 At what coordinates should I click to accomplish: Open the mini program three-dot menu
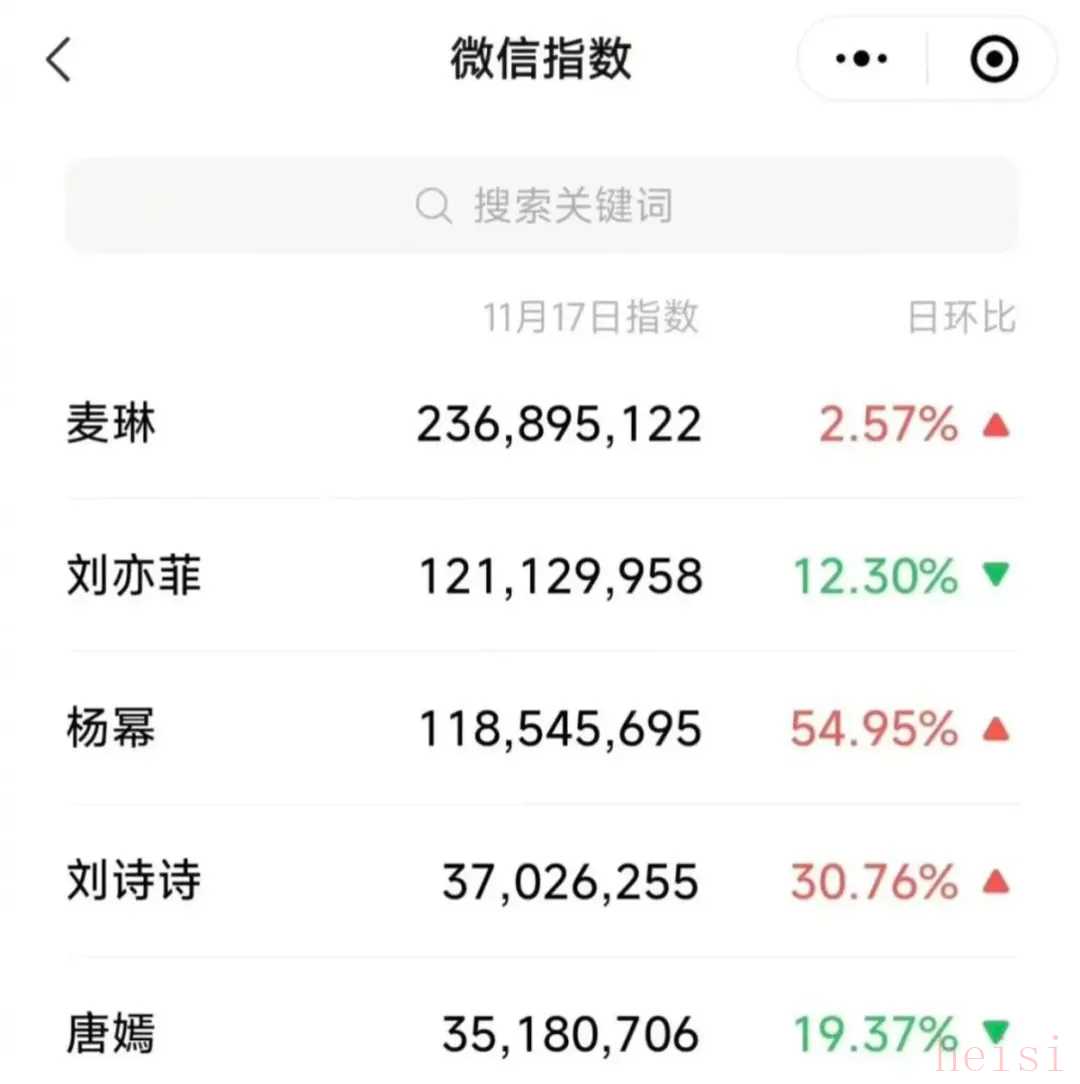(861, 60)
